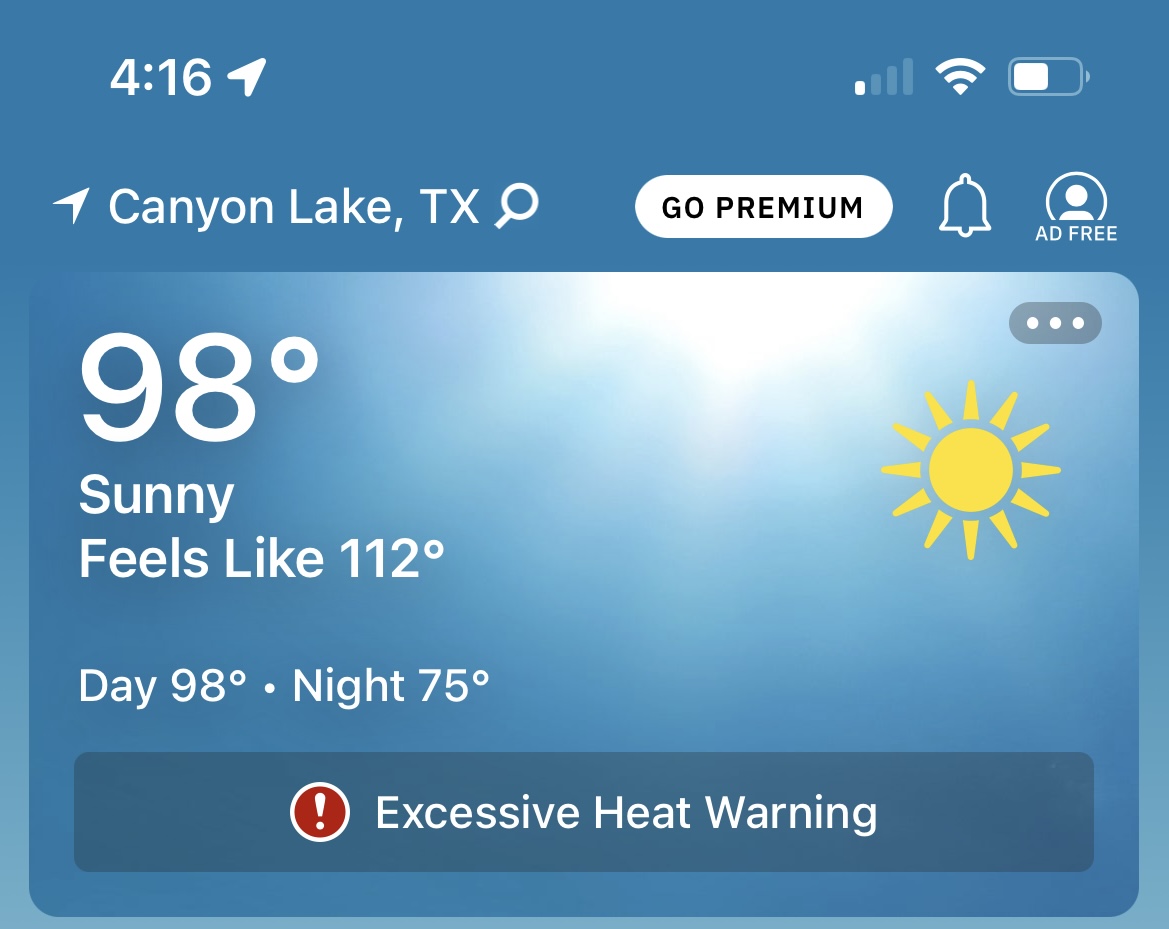The height and width of the screenshot is (929, 1169).
Task: Tap the Go Premium button
Action: (763, 207)
